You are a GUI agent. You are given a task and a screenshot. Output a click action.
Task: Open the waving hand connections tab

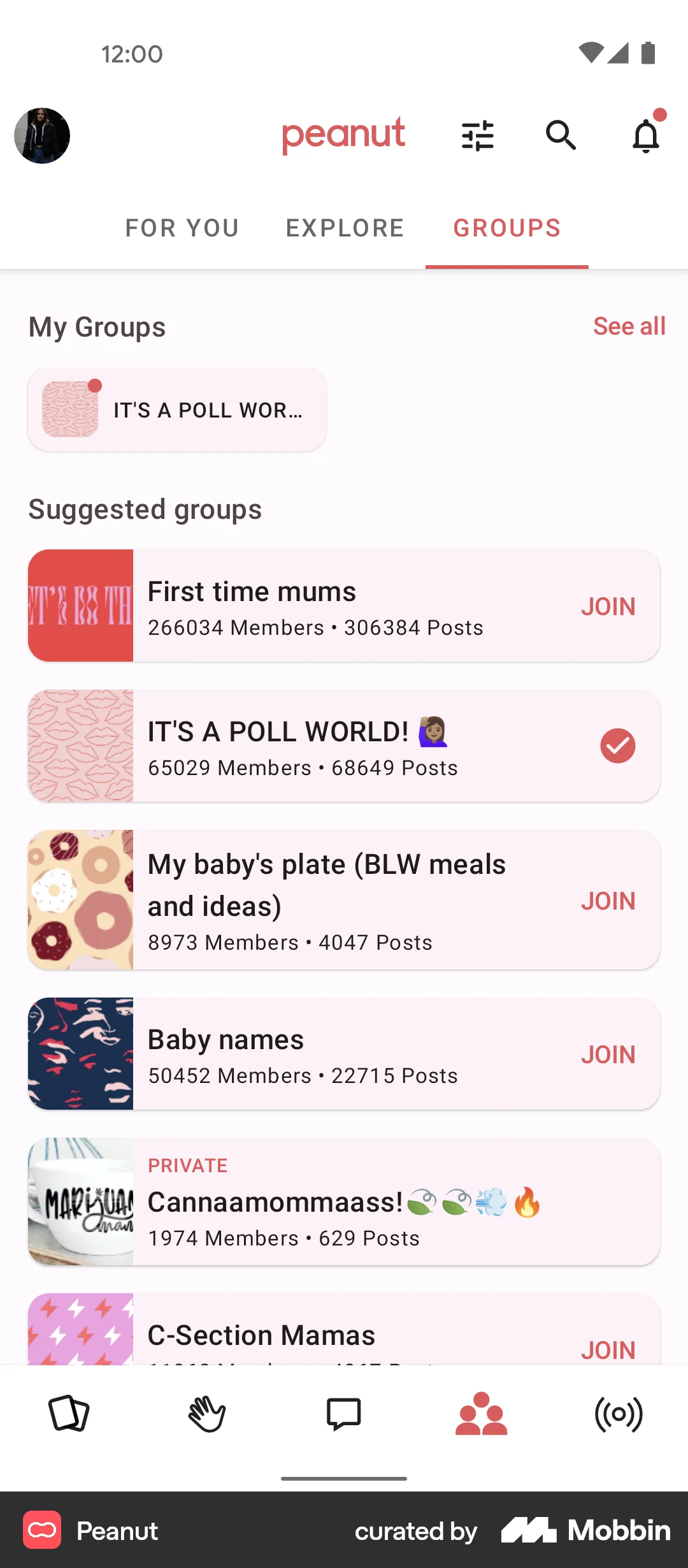206,1414
